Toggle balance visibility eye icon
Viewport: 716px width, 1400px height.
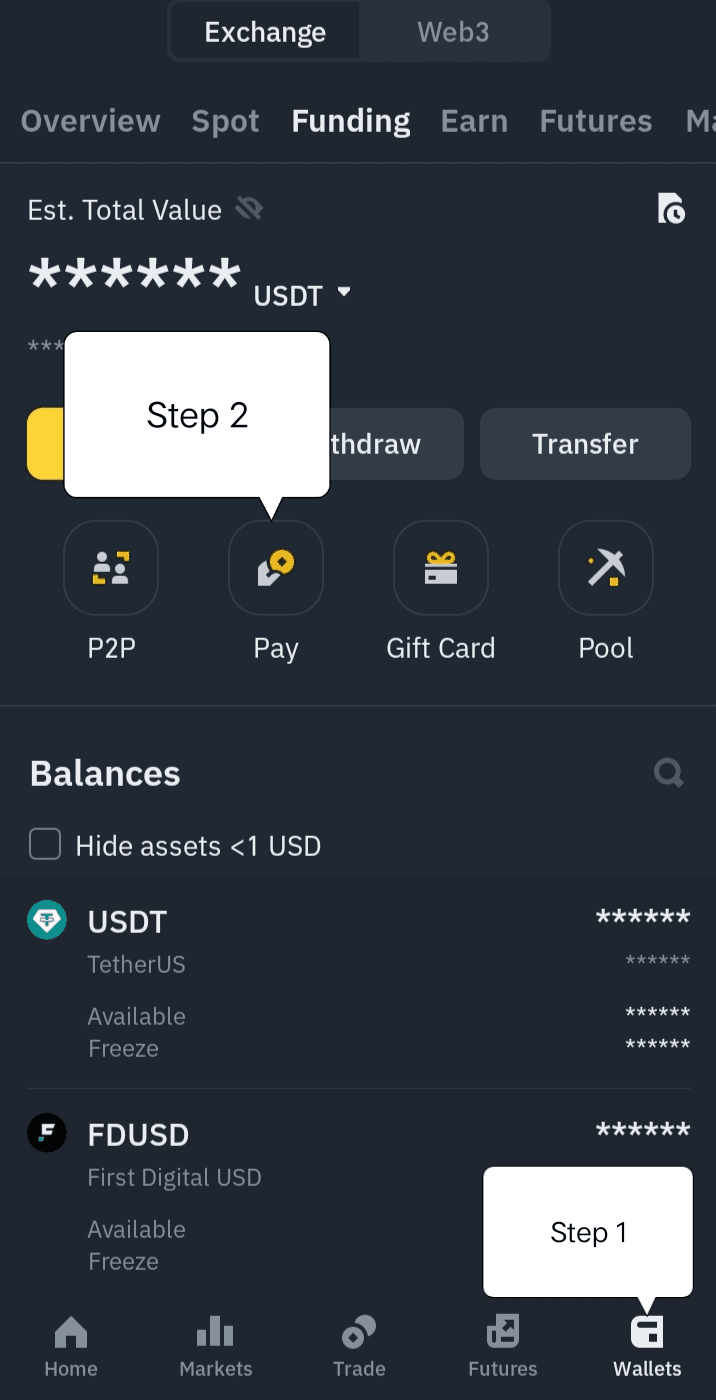[x=248, y=209]
